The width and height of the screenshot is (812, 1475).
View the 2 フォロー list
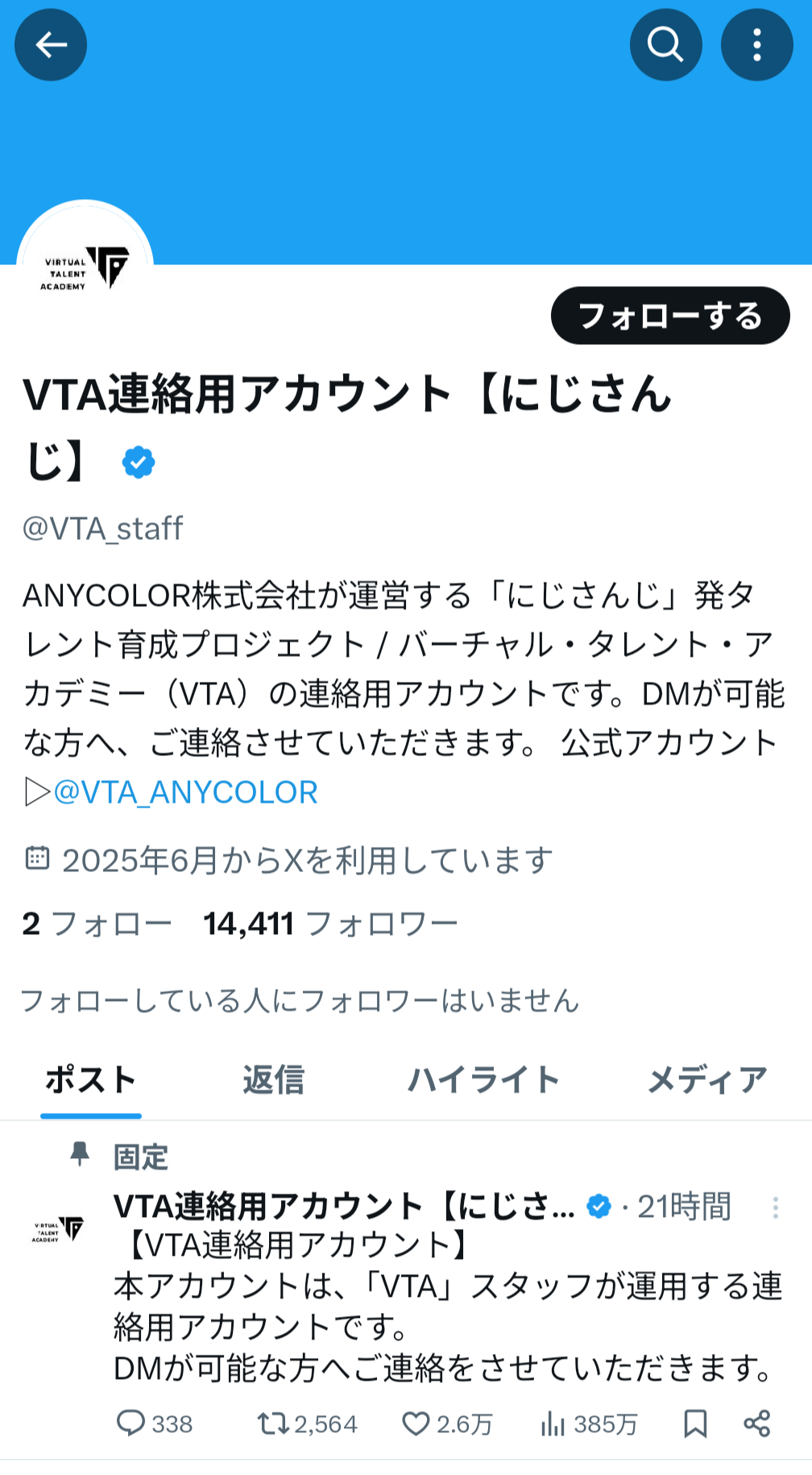(x=97, y=924)
